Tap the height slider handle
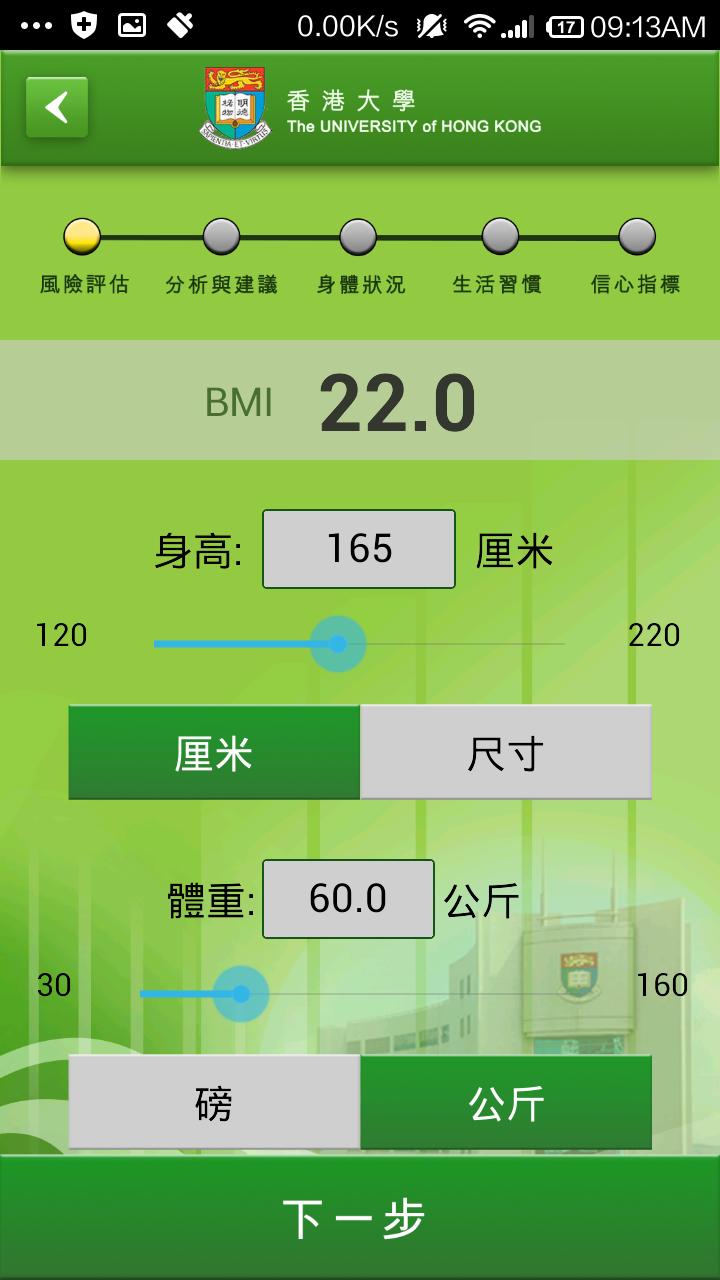The height and width of the screenshot is (1280, 720). [337, 641]
